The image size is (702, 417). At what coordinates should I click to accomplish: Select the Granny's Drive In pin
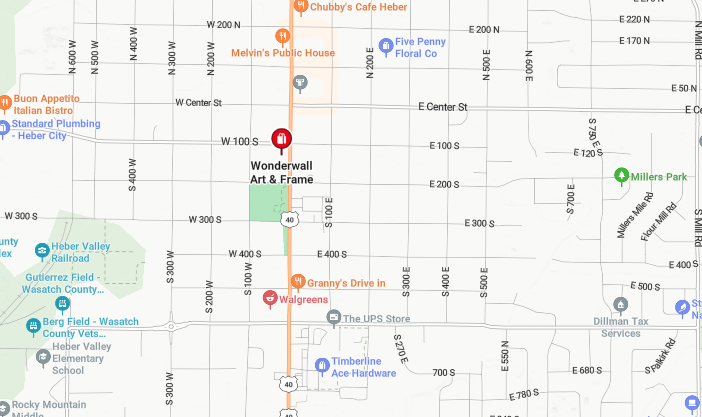tap(297, 281)
